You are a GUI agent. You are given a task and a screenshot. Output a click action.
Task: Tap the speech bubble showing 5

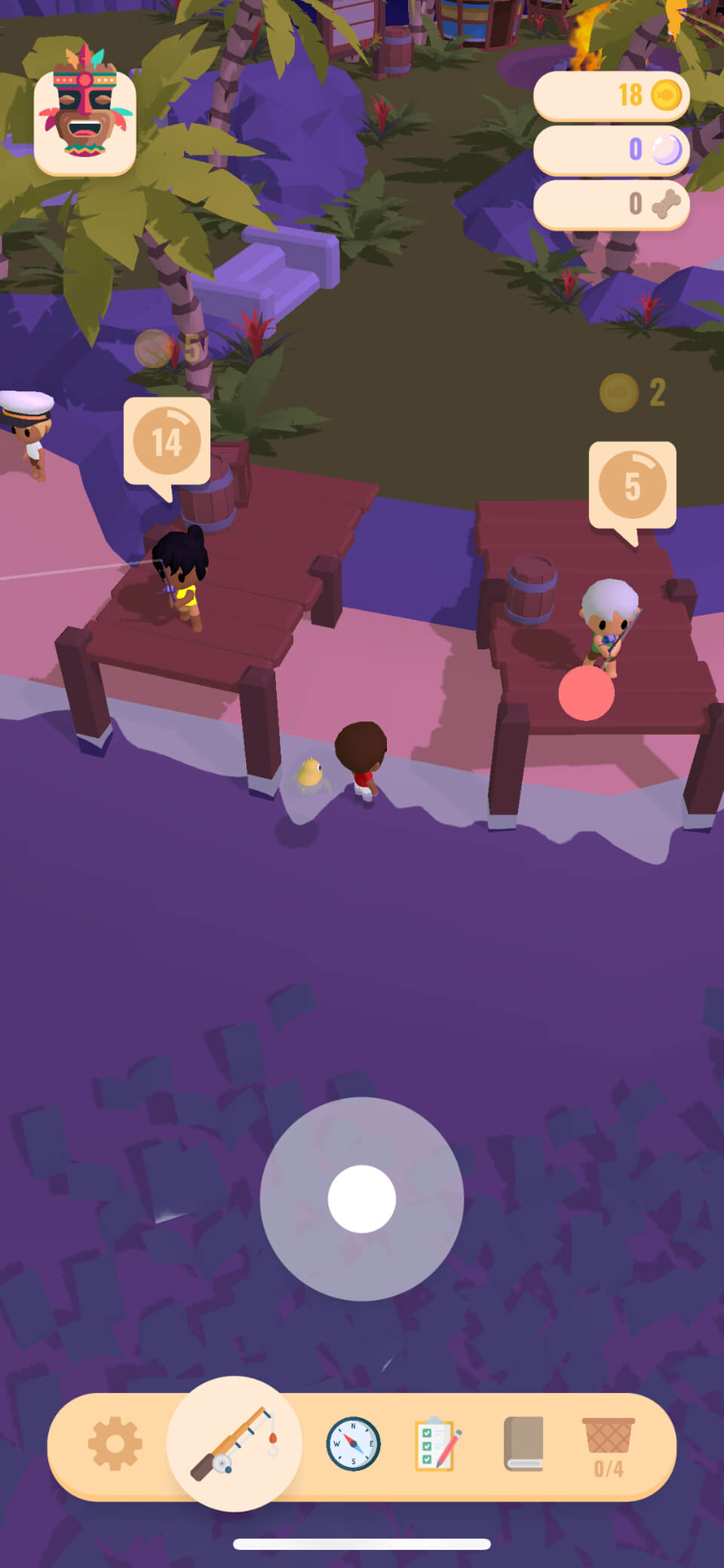(632, 486)
